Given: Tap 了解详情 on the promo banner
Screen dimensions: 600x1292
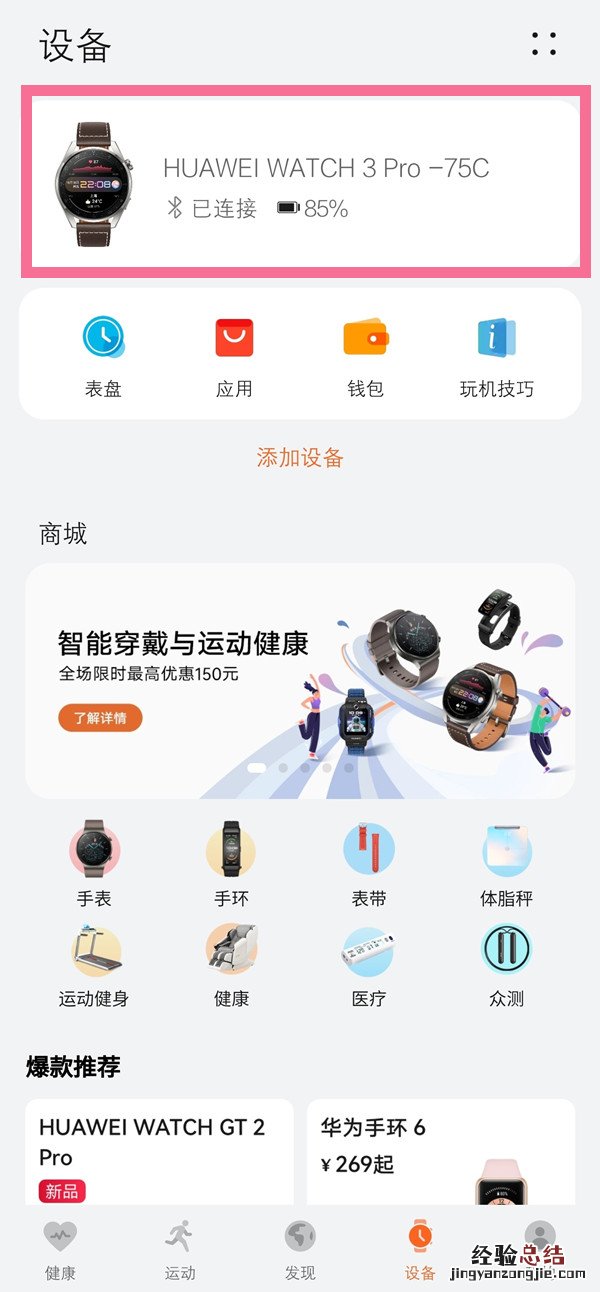Looking at the screenshot, I should point(100,718).
